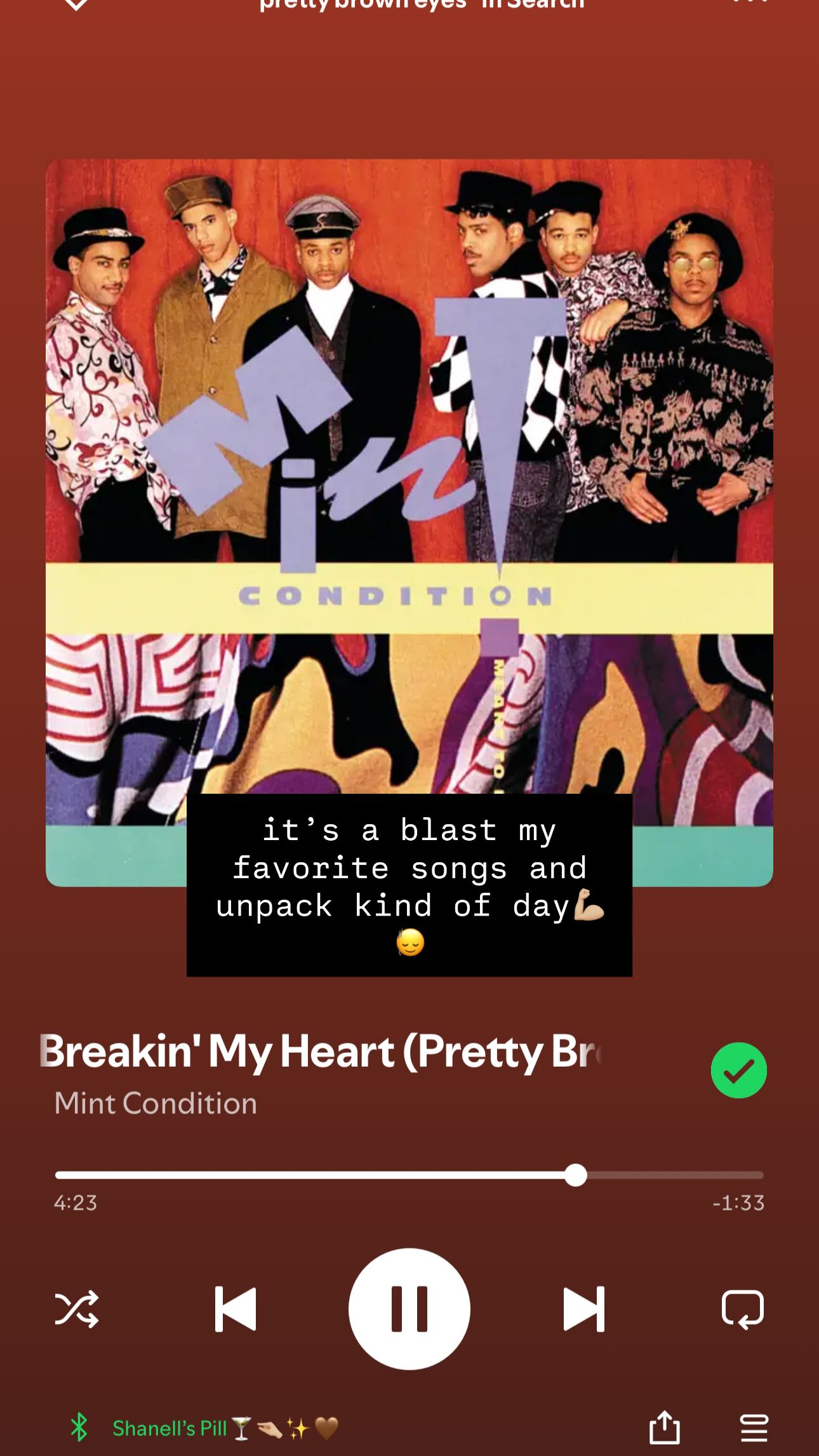Image resolution: width=819 pixels, height=1456 pixels.
Task: Open Shanell's Pill Bluetooth device picker
Action: (203, 1428)
